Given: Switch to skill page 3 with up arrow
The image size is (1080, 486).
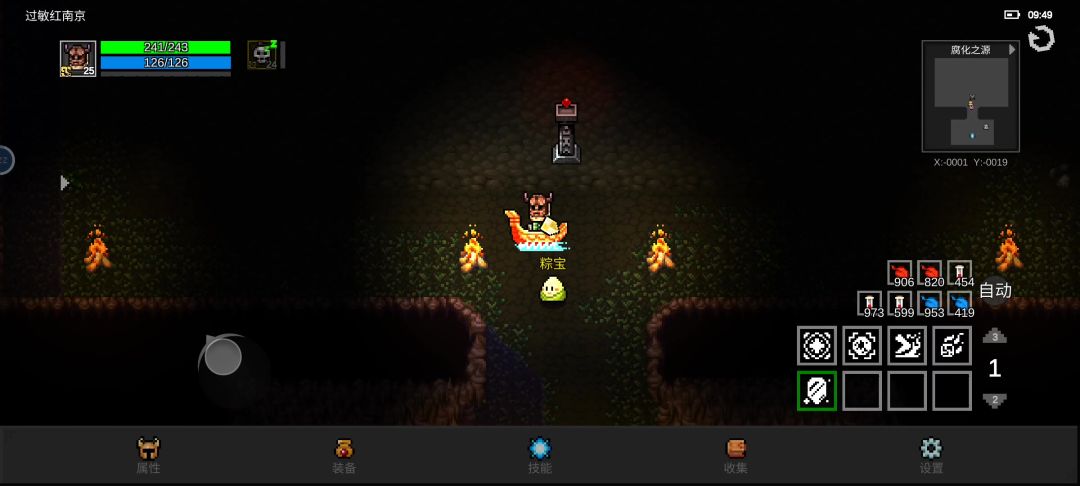Looking at the screenshot, I should (x=994, y=337).
